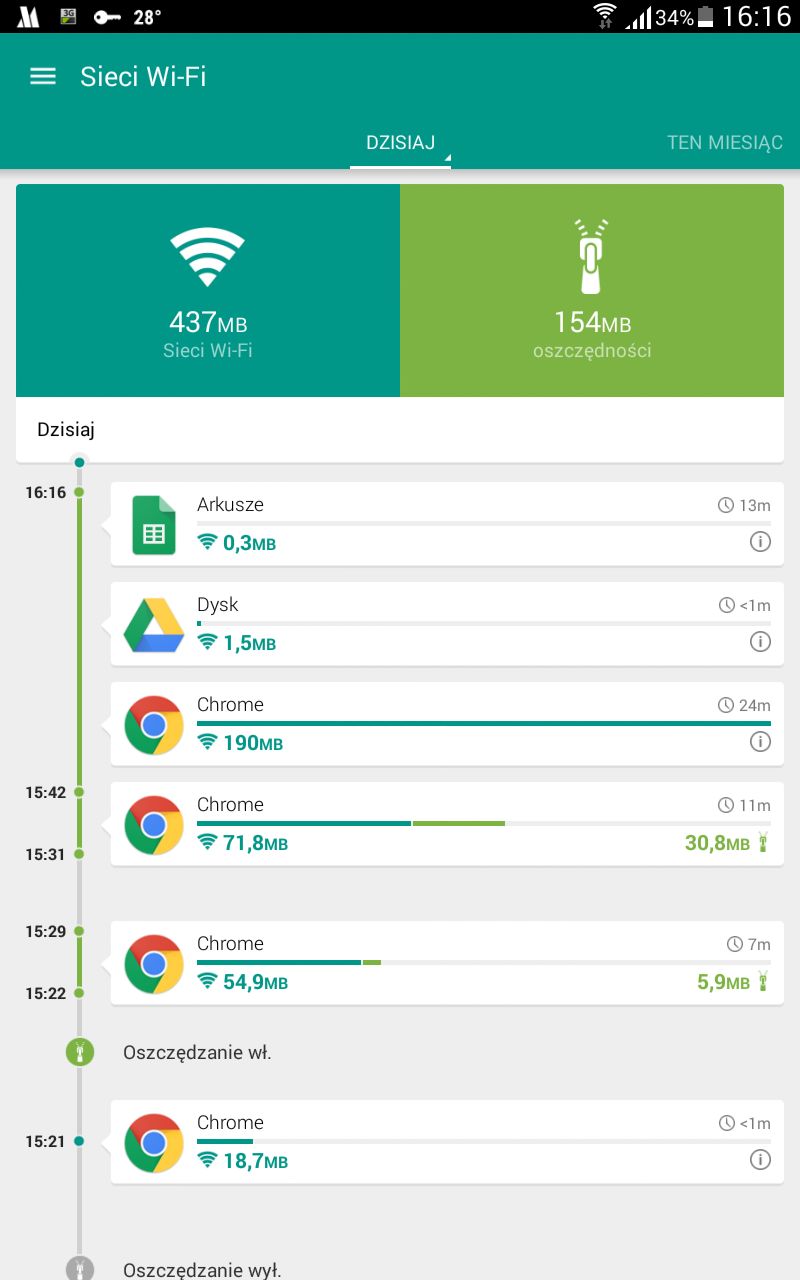Switch to the Dzisiaj tab
Screen dimensions: 800x1280
pos(400,143)
